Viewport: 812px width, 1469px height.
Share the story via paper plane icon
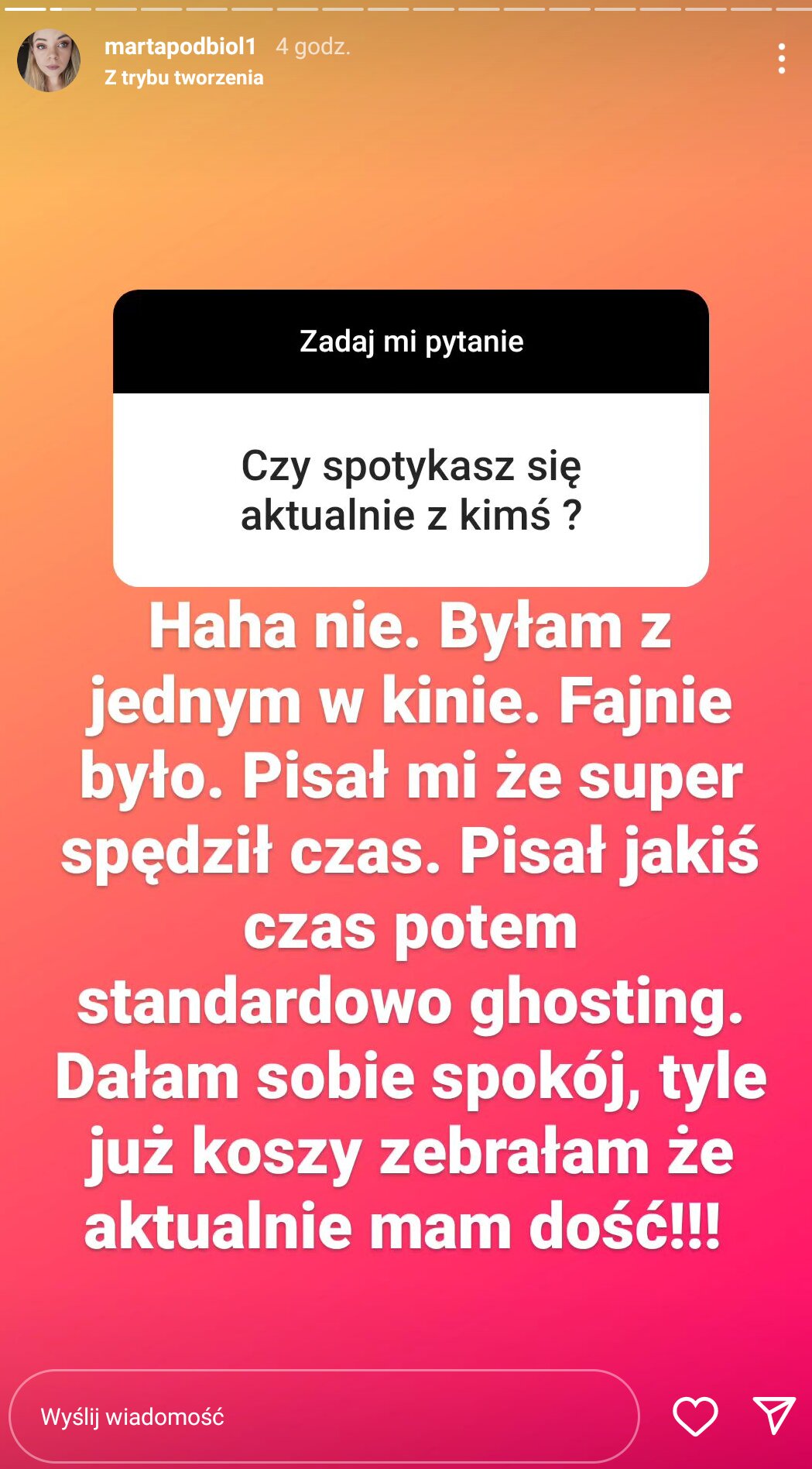[774, 1416]
